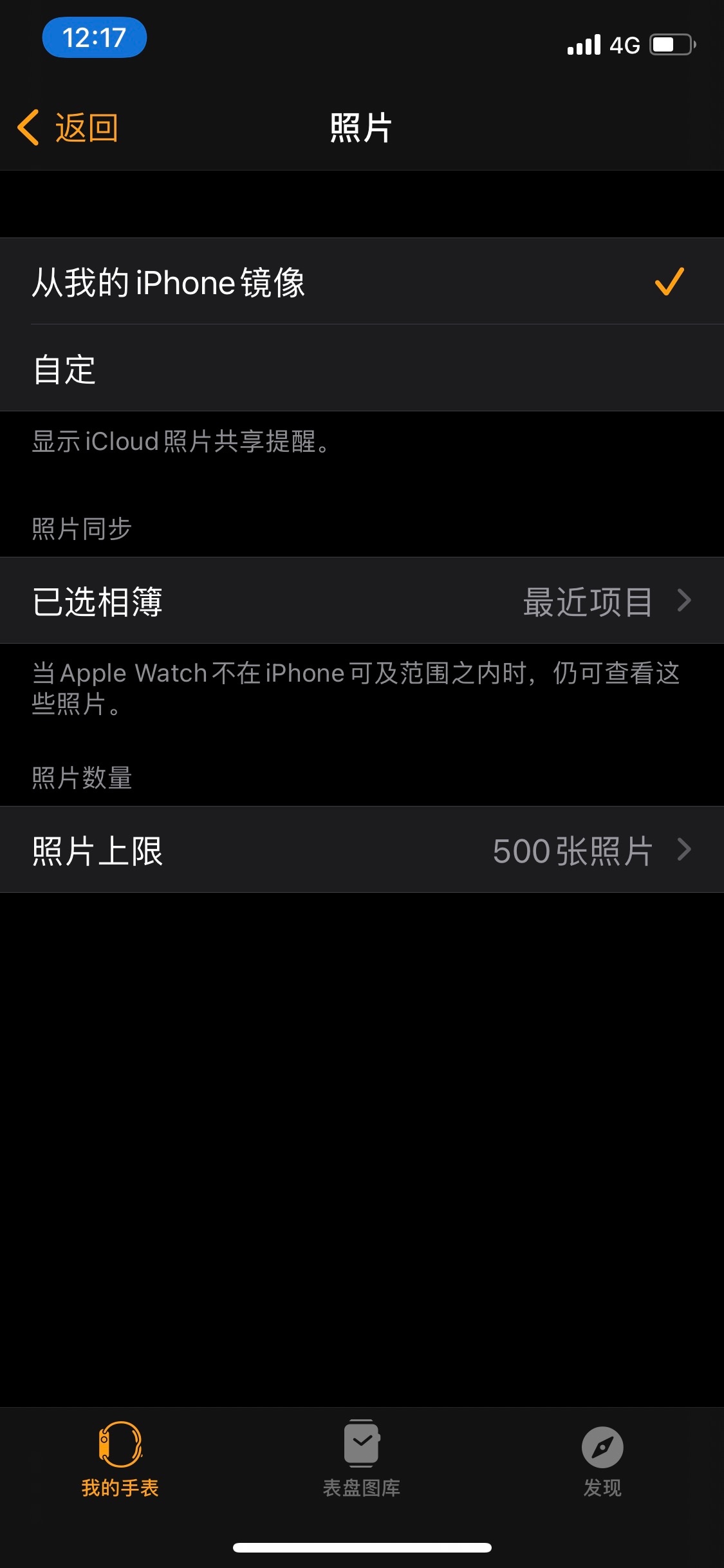
Task: Switch to the 发现 tab
Action: (602, 1459)
